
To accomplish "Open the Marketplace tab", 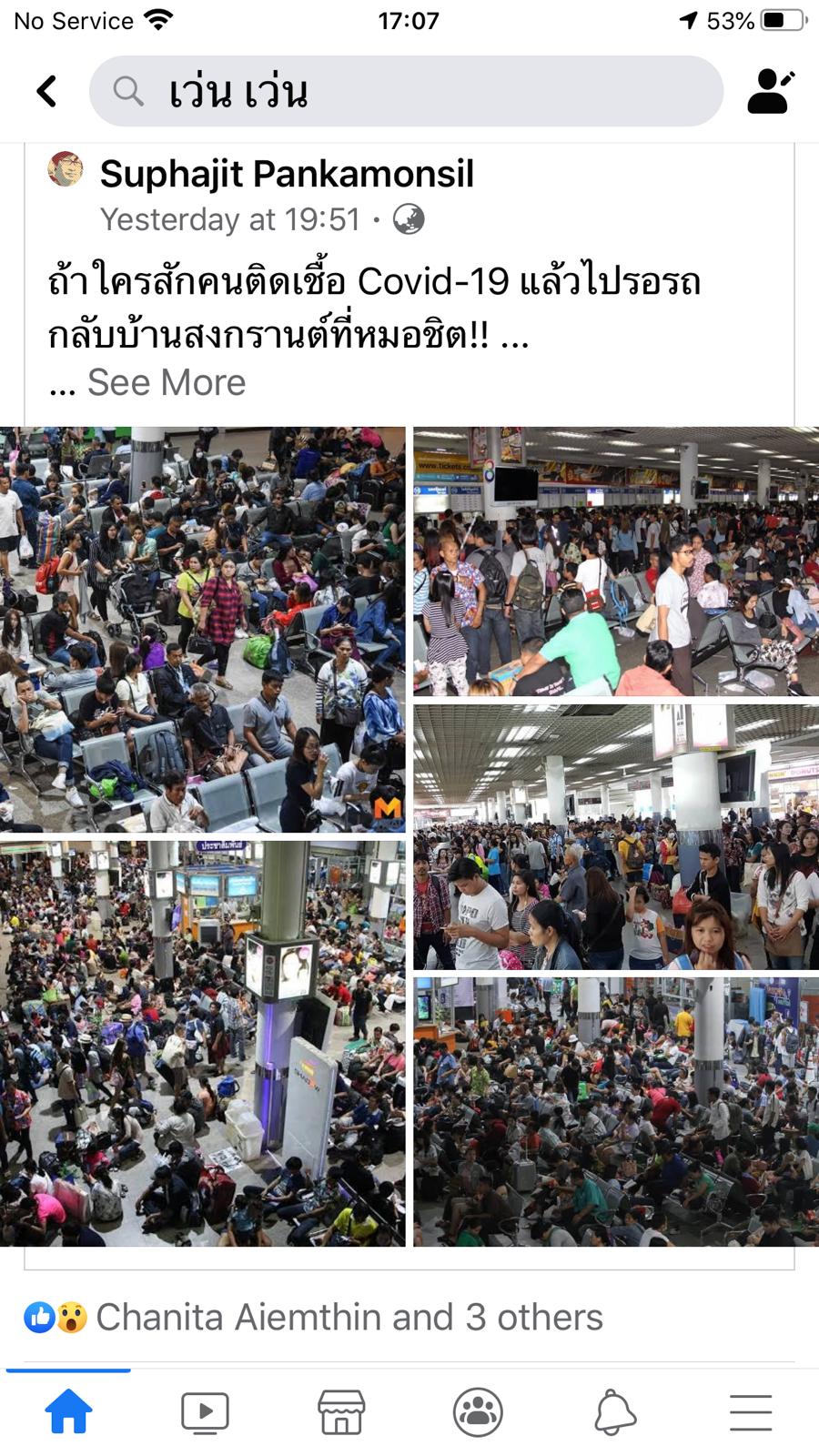I will (x=341, y=1412).
